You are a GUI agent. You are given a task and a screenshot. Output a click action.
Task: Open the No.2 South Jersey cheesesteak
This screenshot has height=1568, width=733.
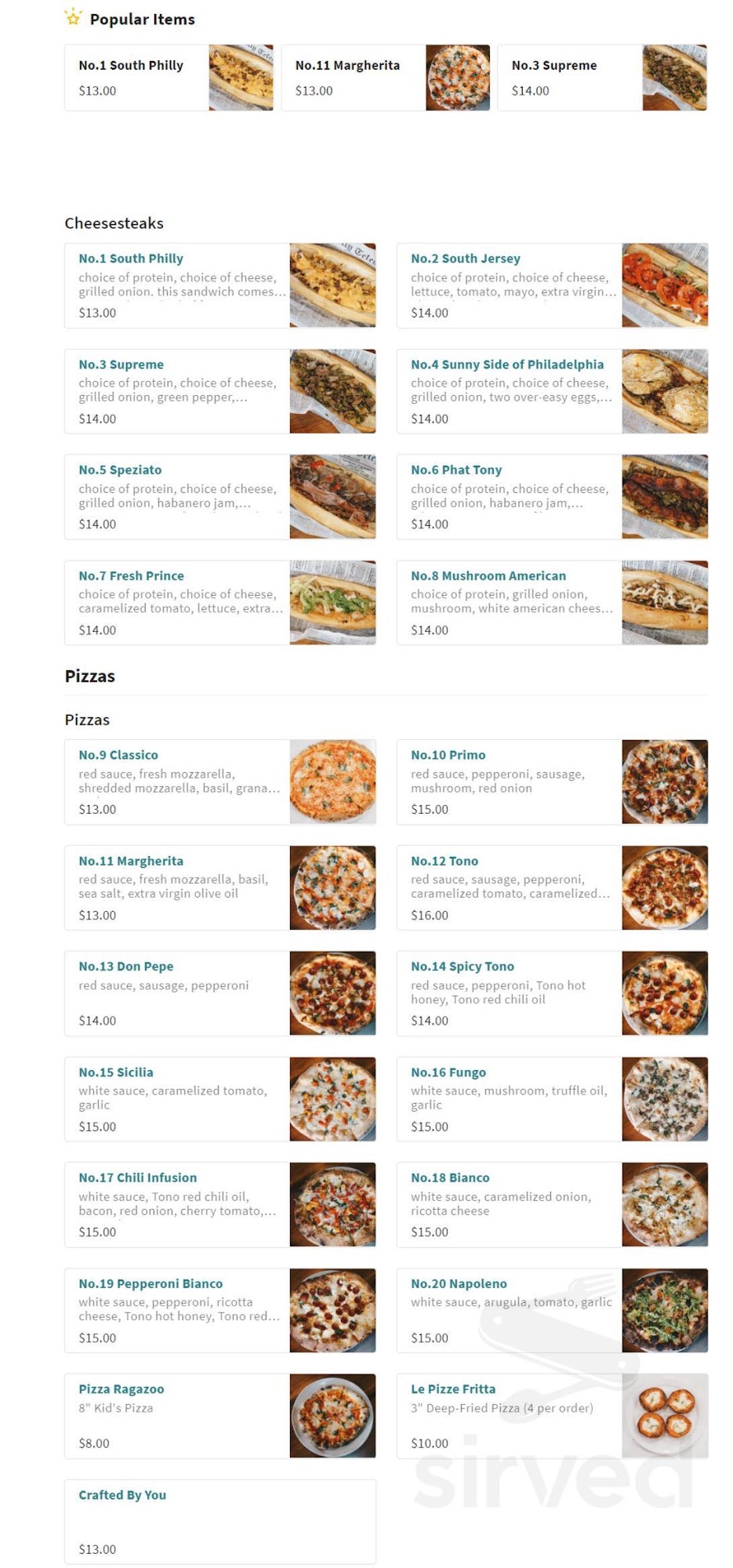[x=551, y=285]
